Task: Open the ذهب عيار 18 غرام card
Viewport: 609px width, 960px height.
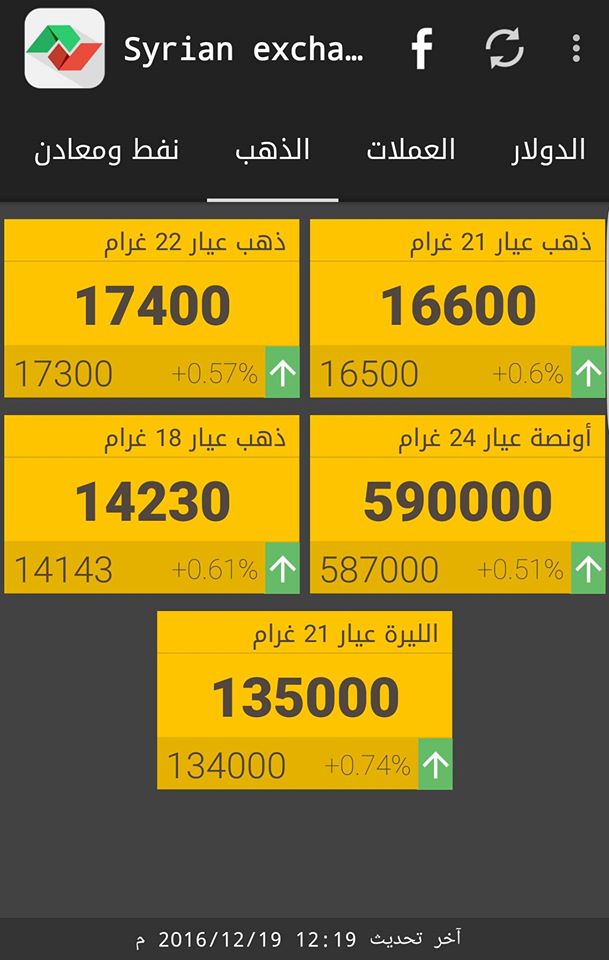Action: point(152,504)
